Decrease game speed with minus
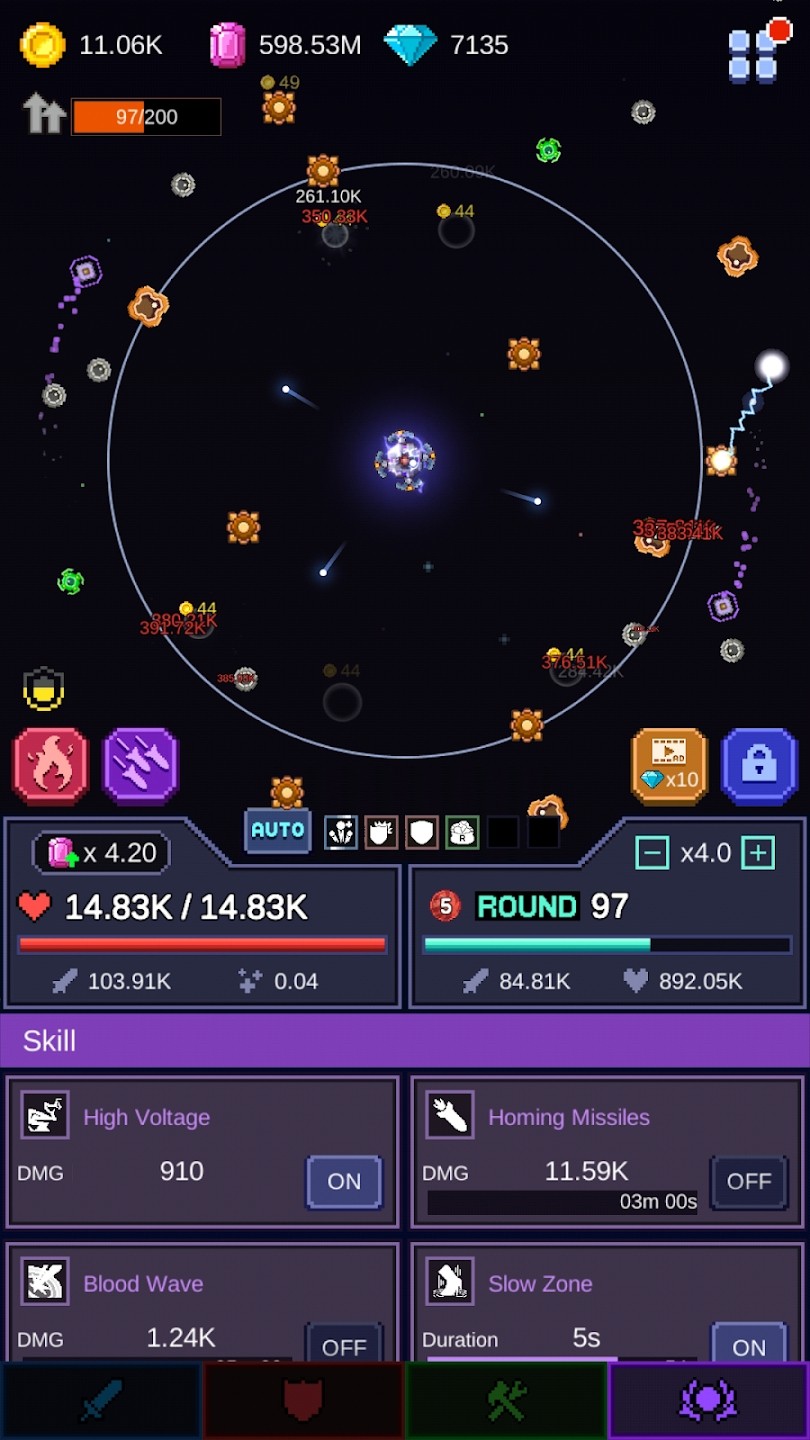The height and width of the screenshot is (1440, 810). (651, 853)
